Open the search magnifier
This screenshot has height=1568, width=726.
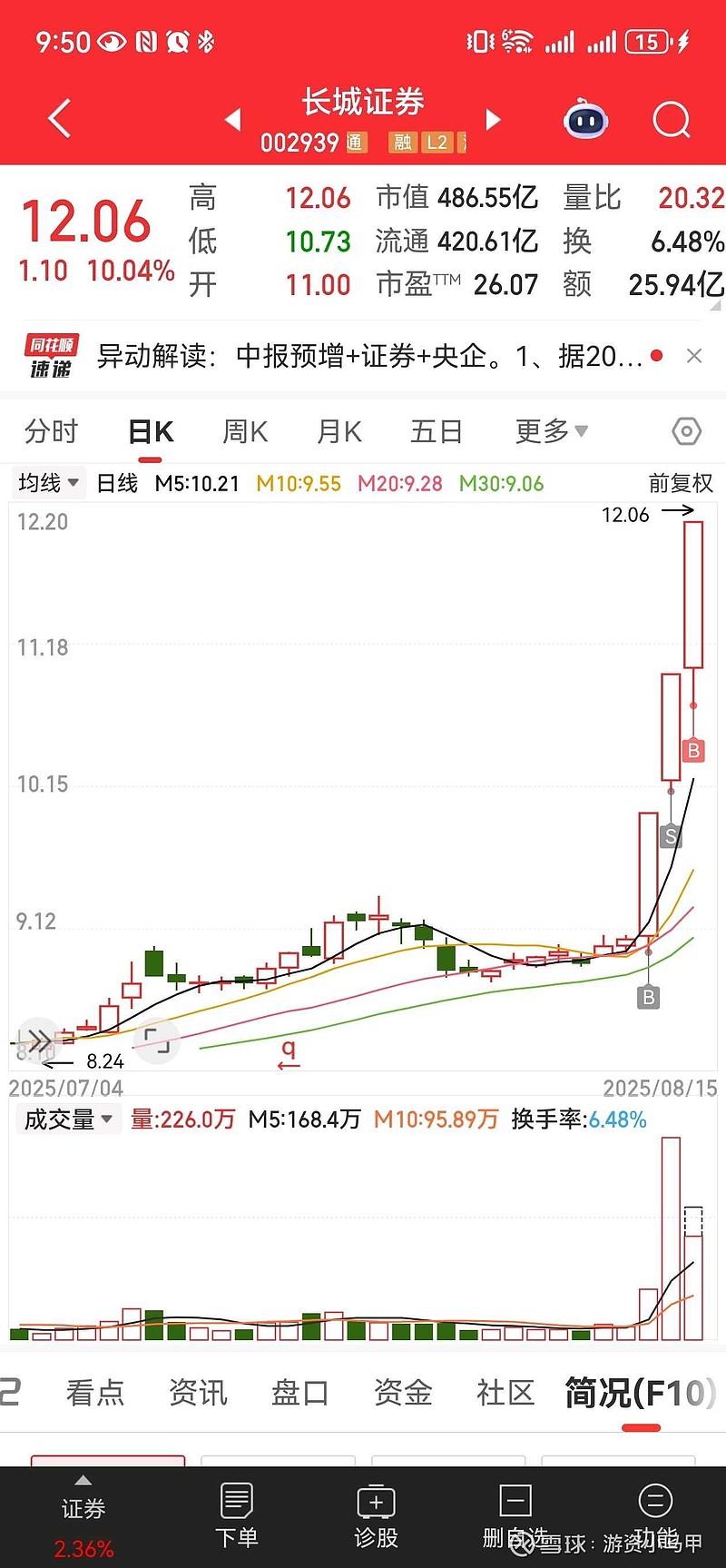coord(672,119)
